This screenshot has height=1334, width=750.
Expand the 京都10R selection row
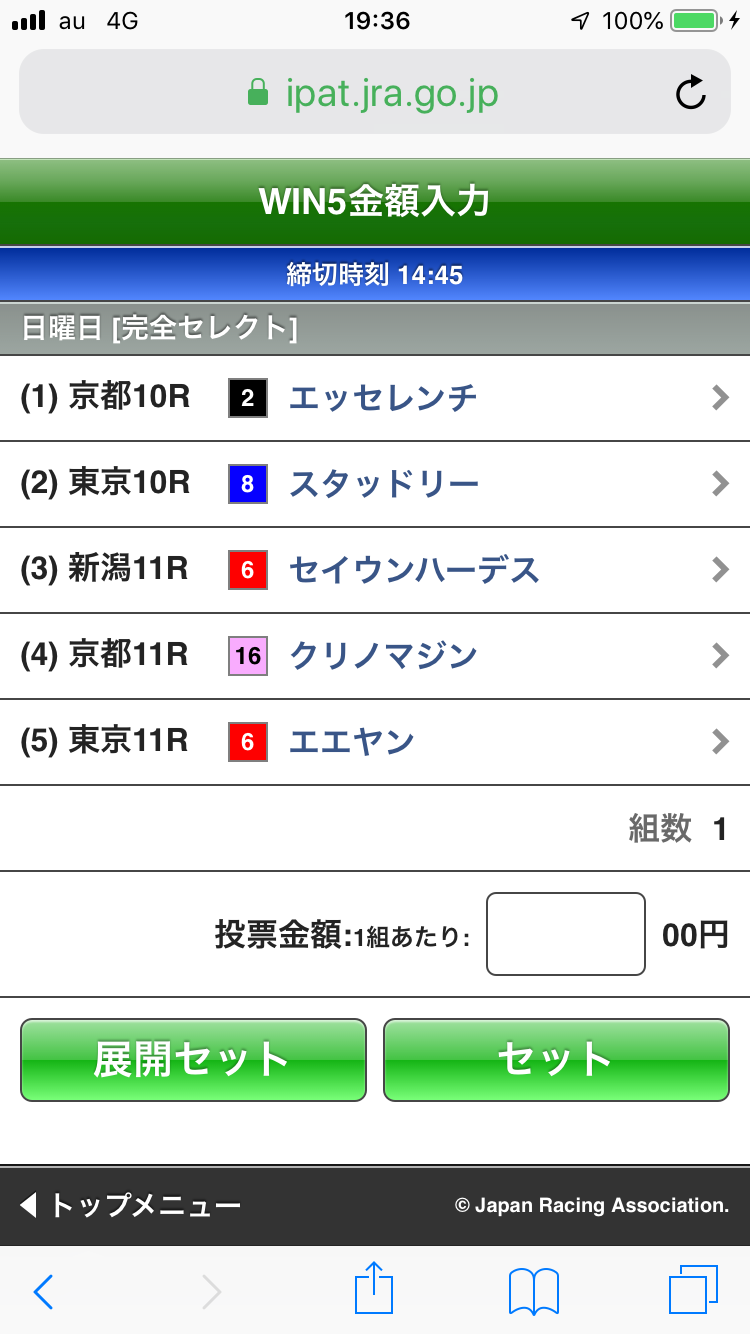click(x=720, y=397)
